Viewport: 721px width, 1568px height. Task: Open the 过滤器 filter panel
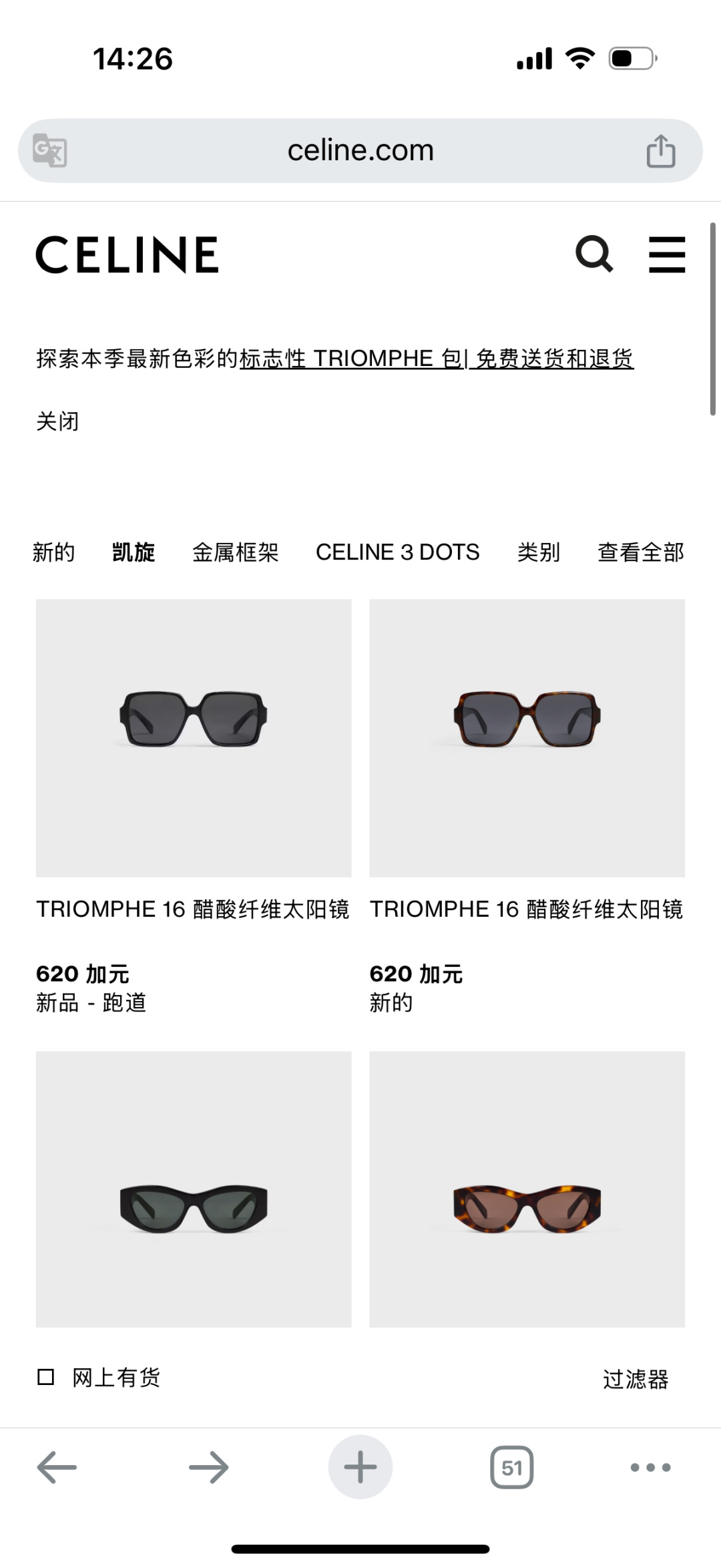(x=636, y=1379)
